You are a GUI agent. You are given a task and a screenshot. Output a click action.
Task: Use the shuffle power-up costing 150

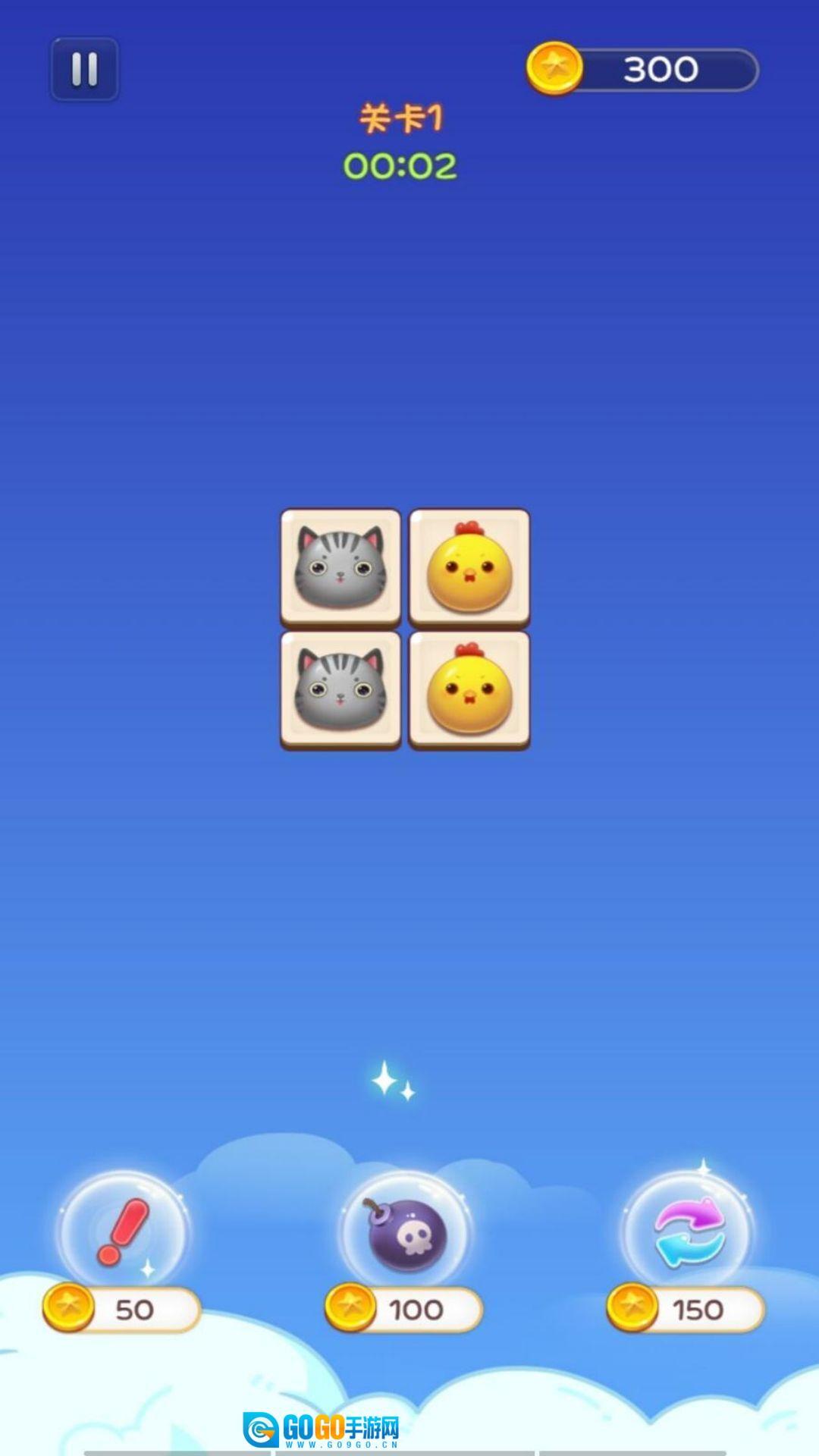[688, 1232]
